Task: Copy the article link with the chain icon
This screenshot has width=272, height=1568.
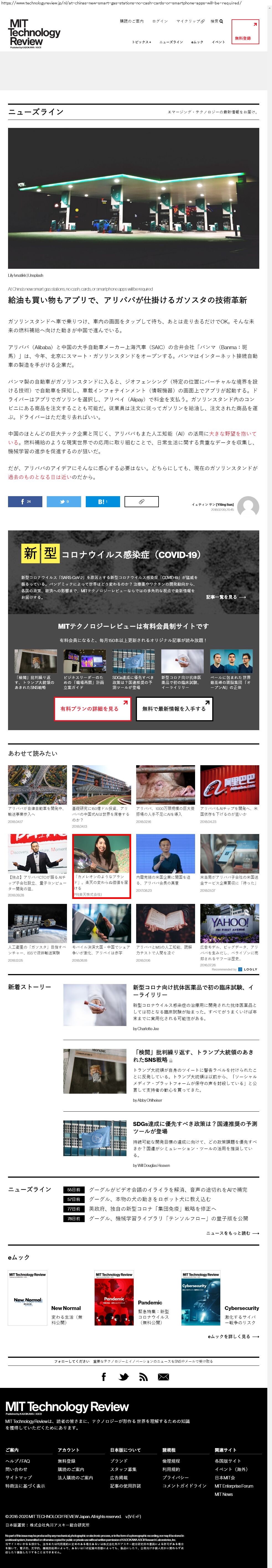Action: tap(141, 502)
